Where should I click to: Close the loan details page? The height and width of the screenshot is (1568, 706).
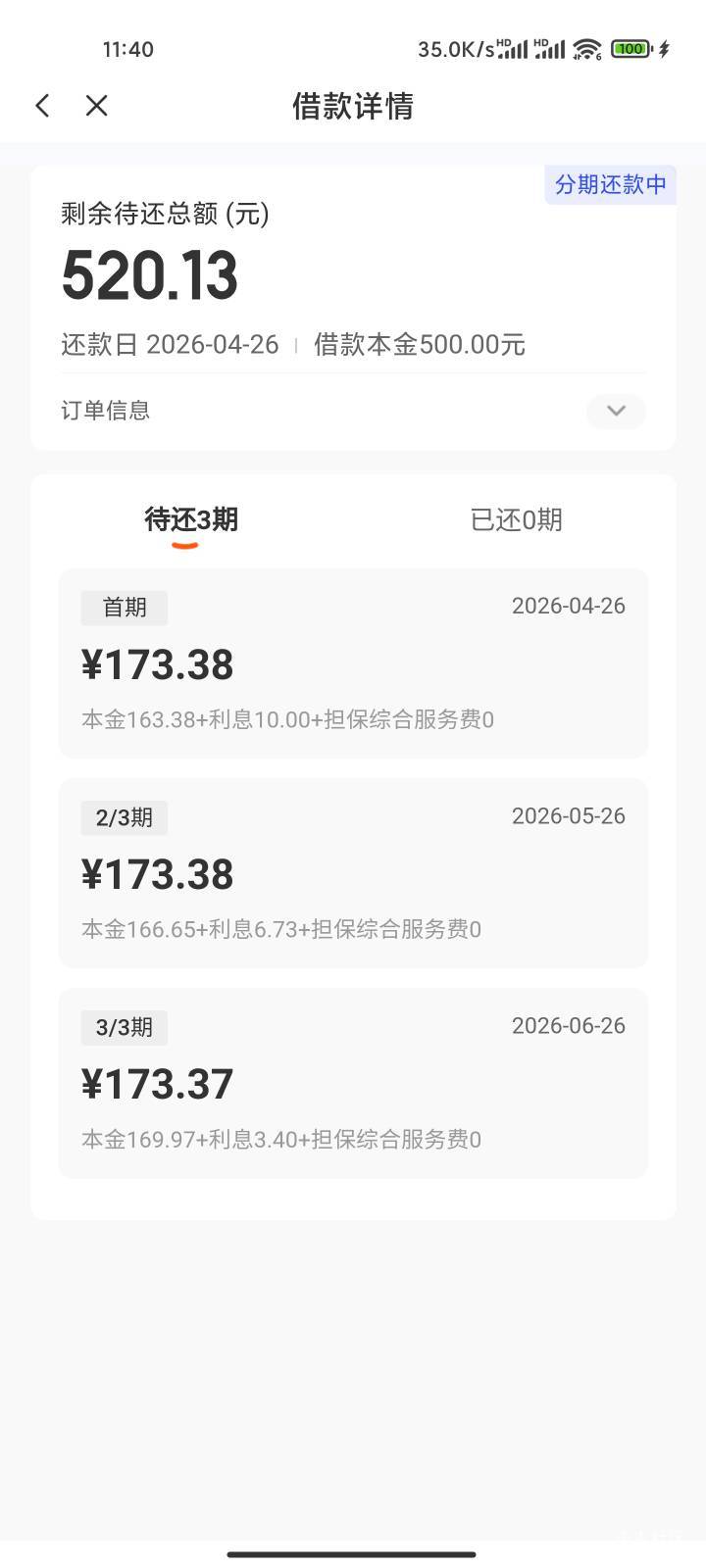[x=96, y=106]
